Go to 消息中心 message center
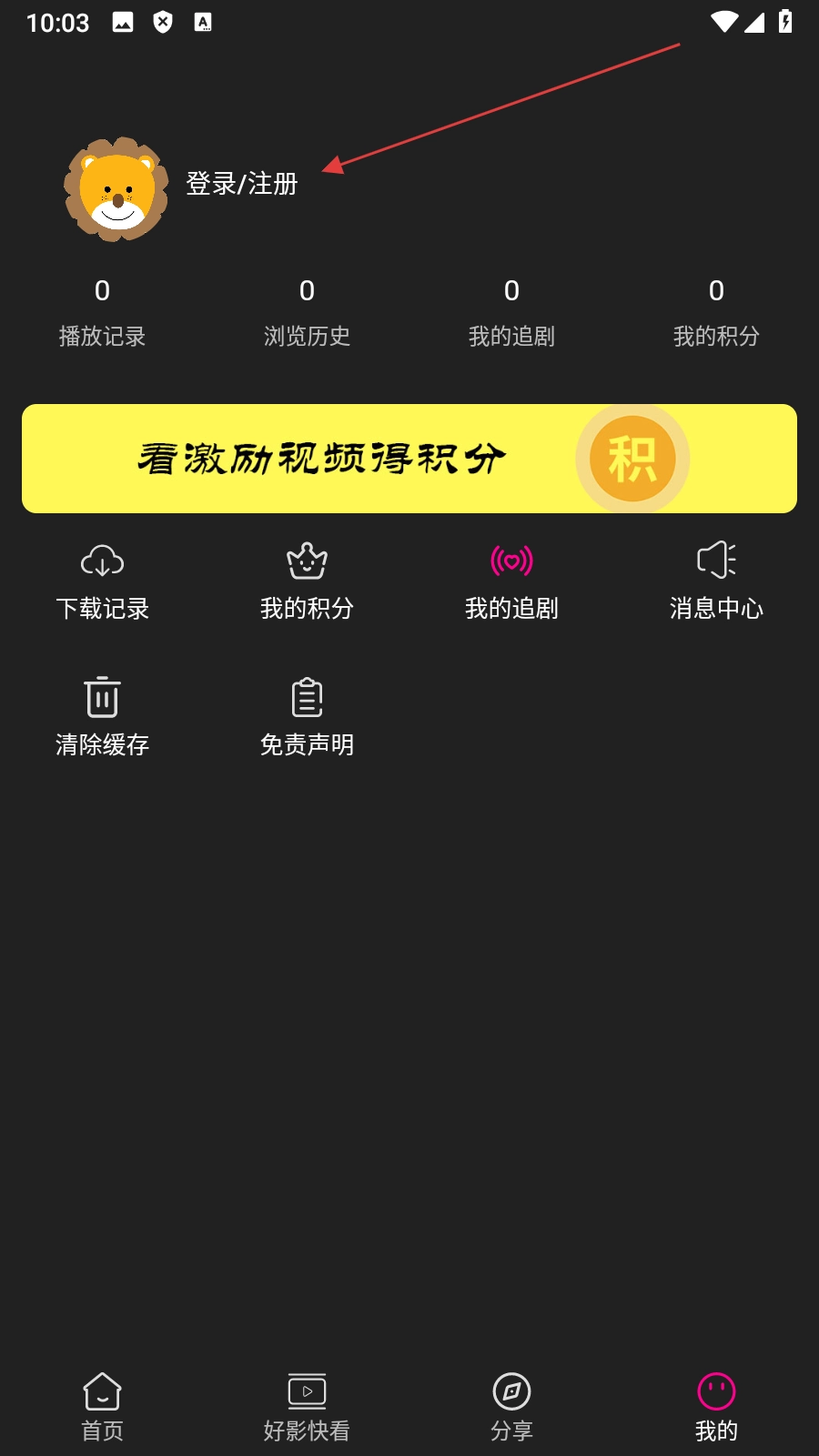819x1456 pixels. point(716,582)
